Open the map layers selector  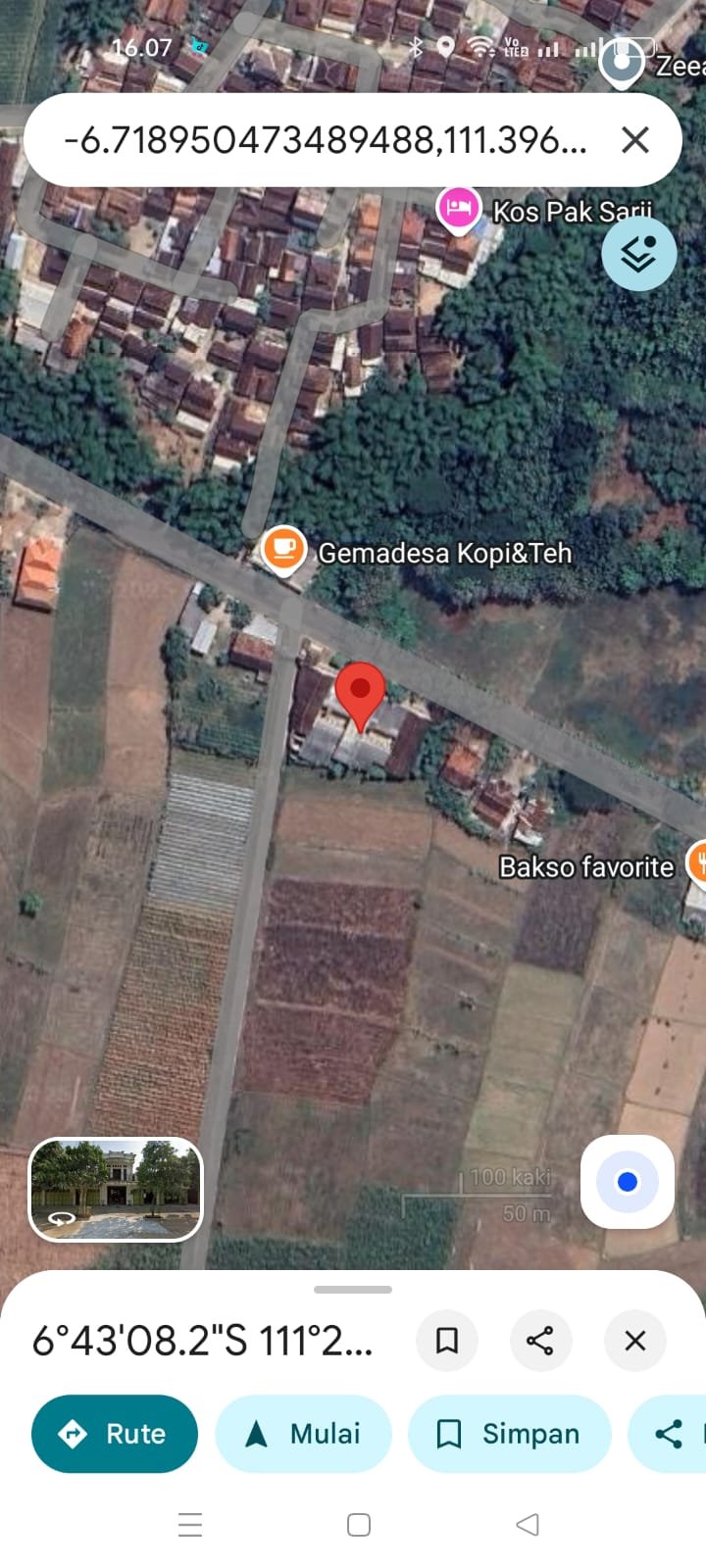638,255
